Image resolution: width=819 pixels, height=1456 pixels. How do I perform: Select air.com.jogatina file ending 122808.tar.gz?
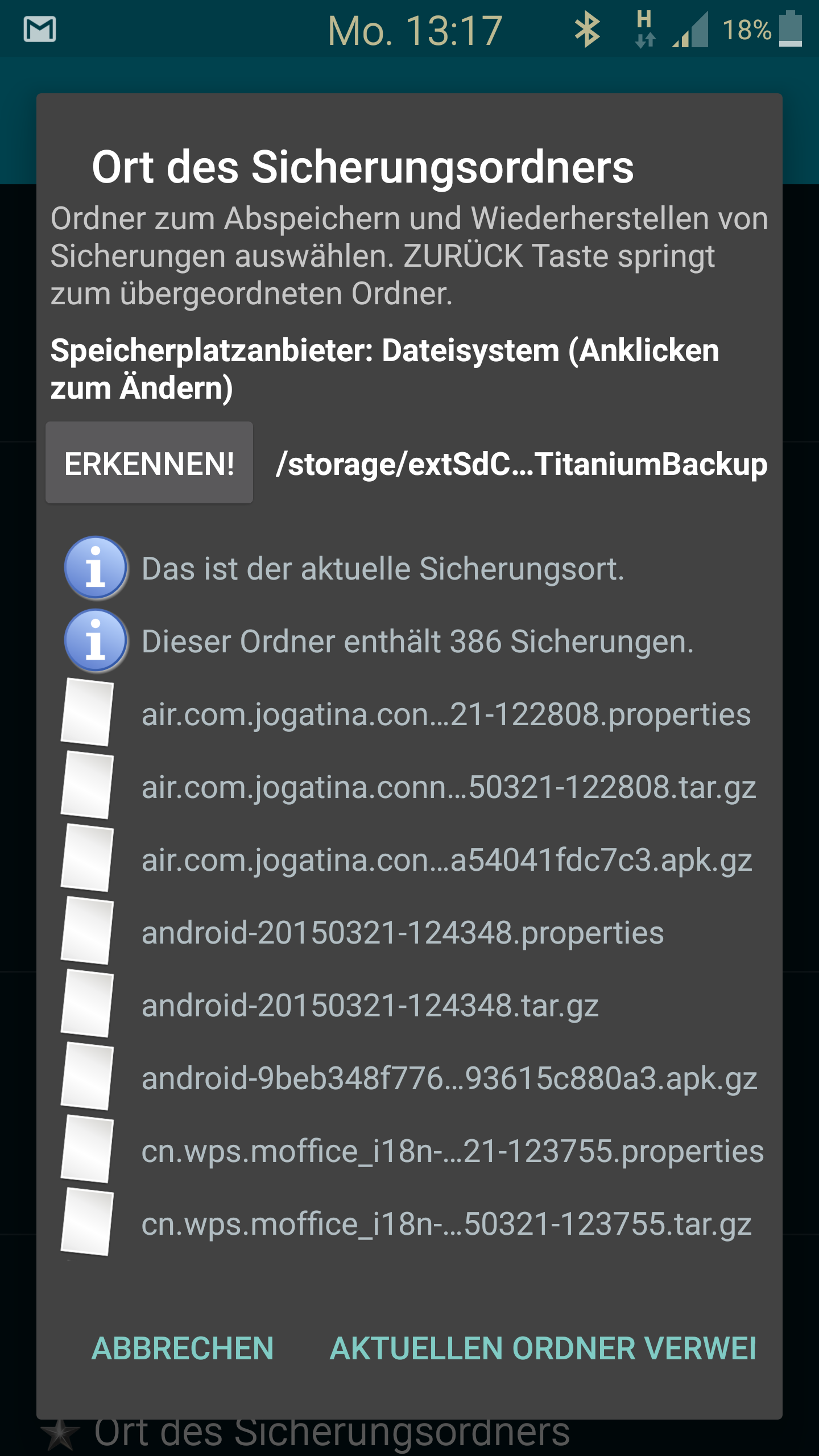coord(409,787)
